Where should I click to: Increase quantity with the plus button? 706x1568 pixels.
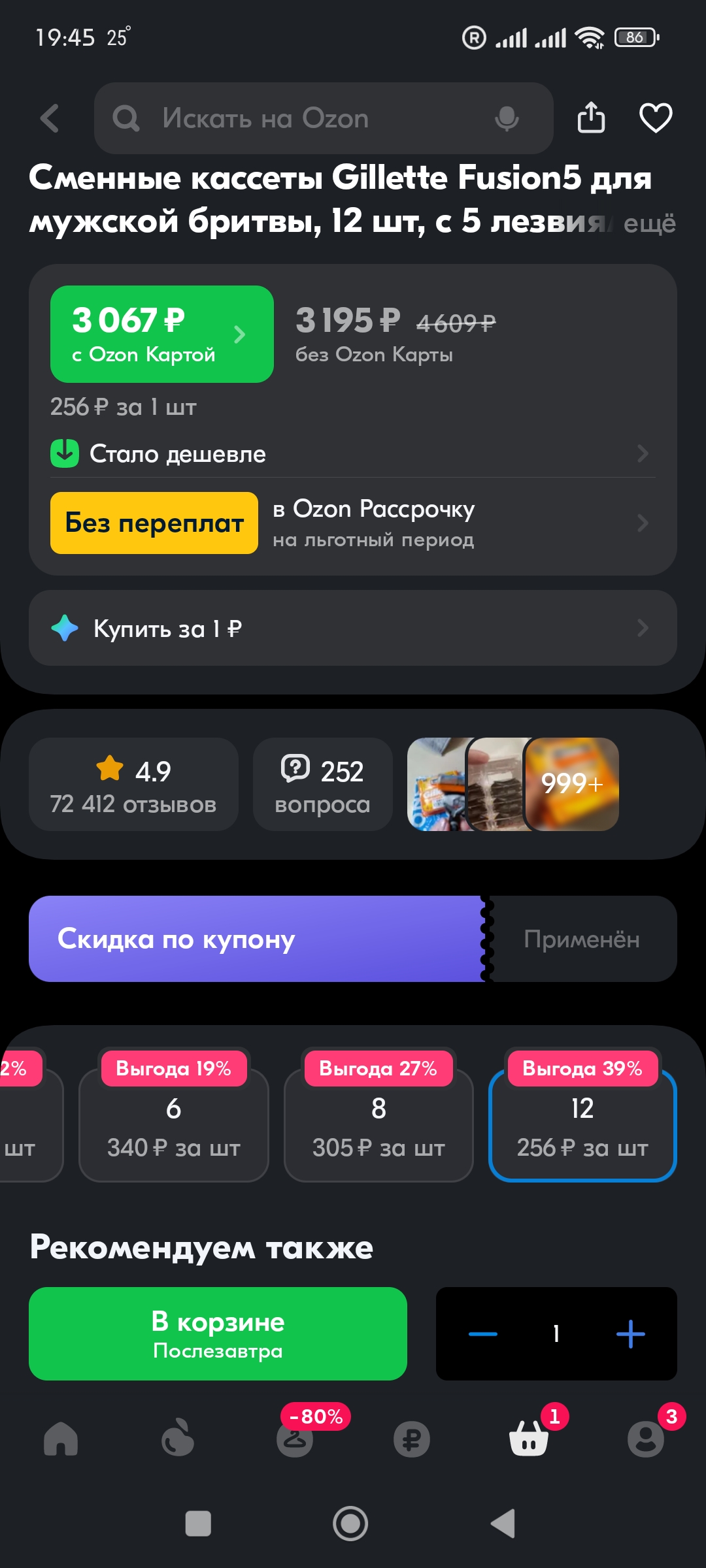630,1333
